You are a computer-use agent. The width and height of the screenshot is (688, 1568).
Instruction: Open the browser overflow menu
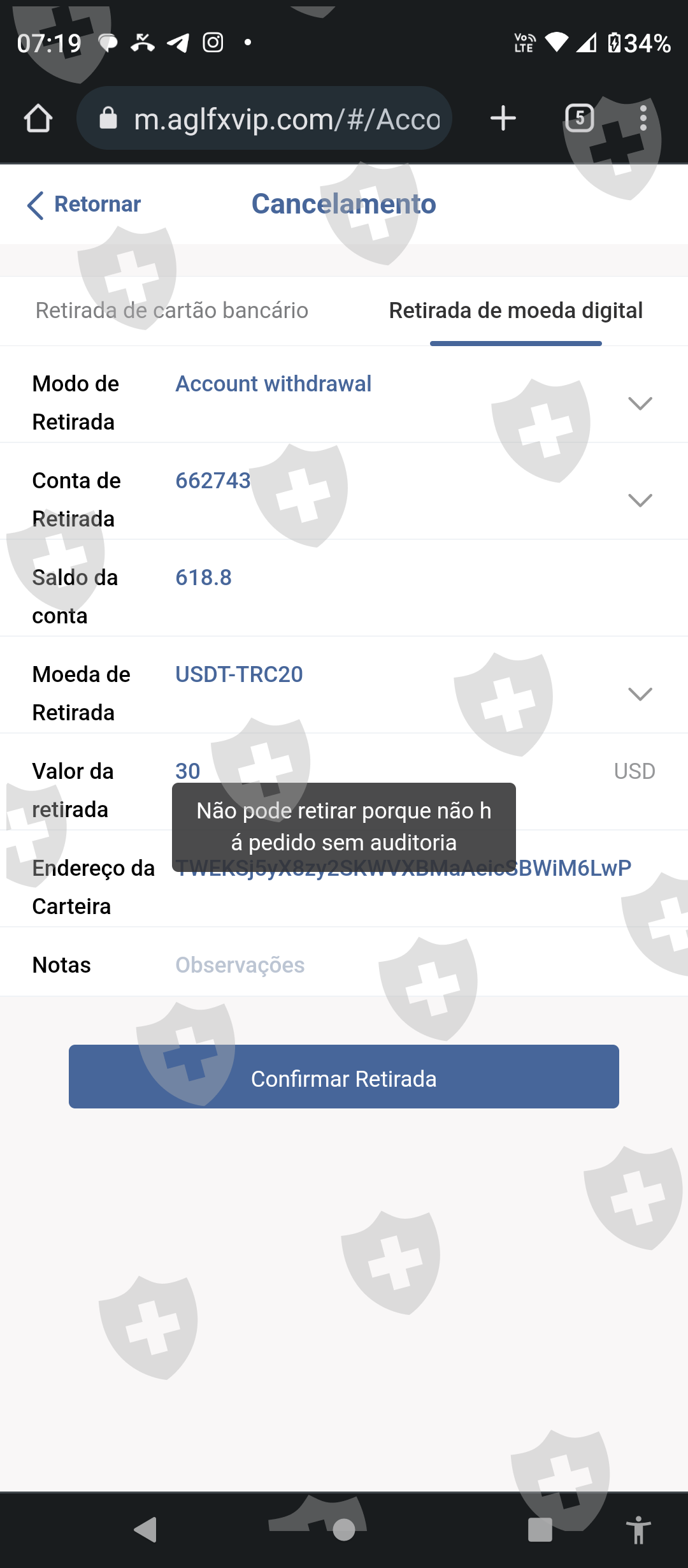[643, 119]
